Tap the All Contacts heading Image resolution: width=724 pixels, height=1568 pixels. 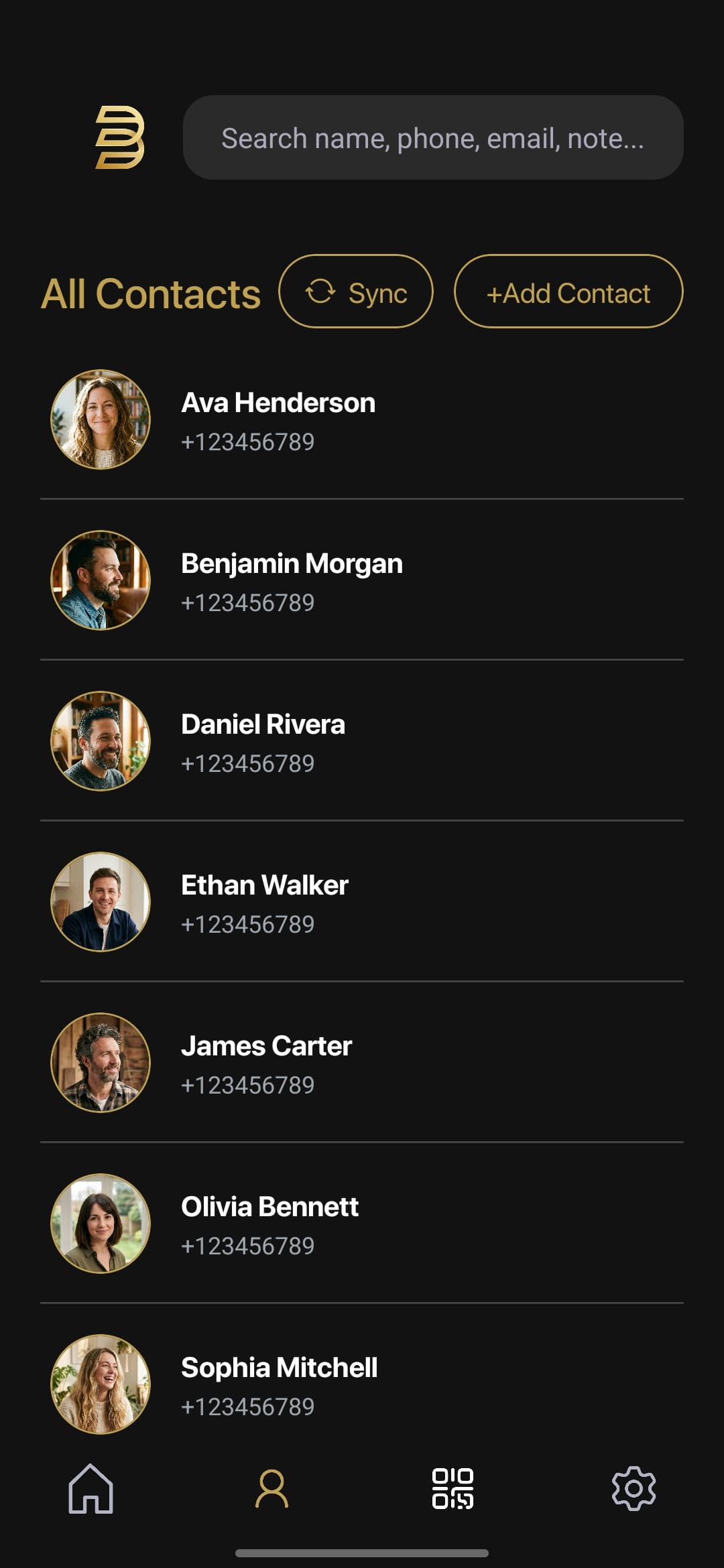(x=151, y=291)
